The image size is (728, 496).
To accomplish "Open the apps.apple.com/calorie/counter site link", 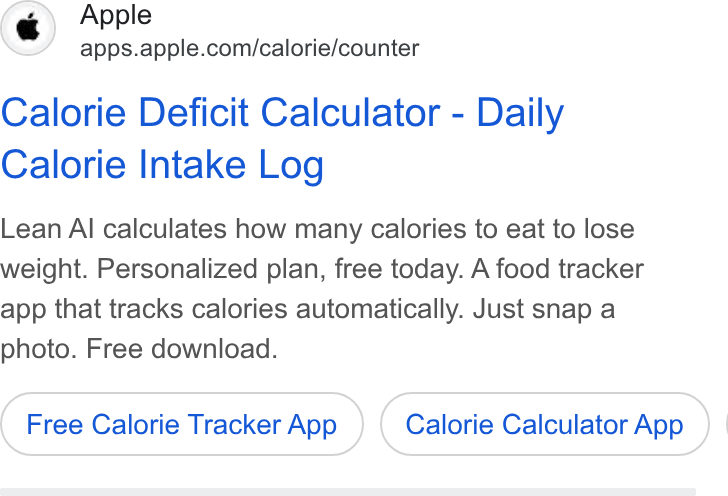I will point(249,48).
